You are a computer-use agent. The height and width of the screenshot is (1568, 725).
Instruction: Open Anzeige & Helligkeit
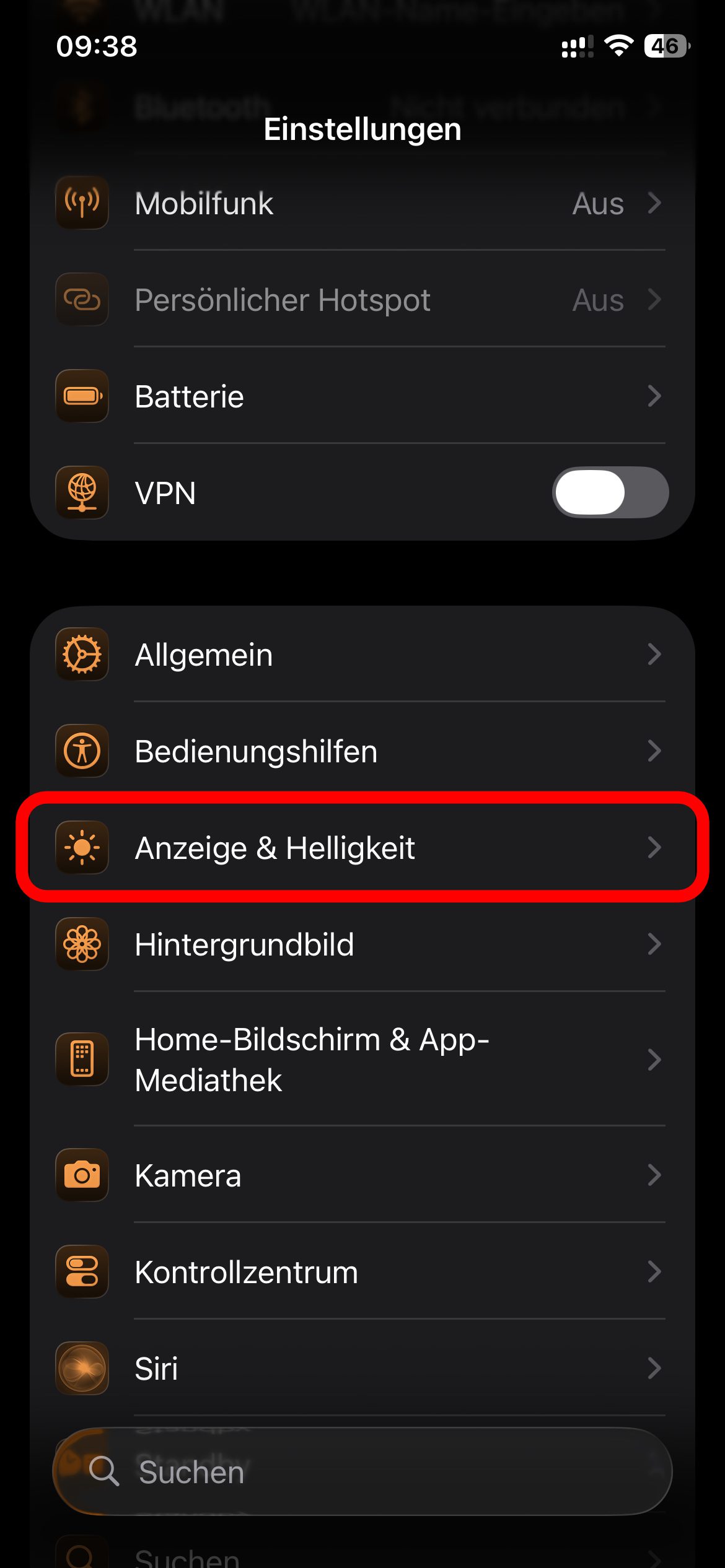362,848
